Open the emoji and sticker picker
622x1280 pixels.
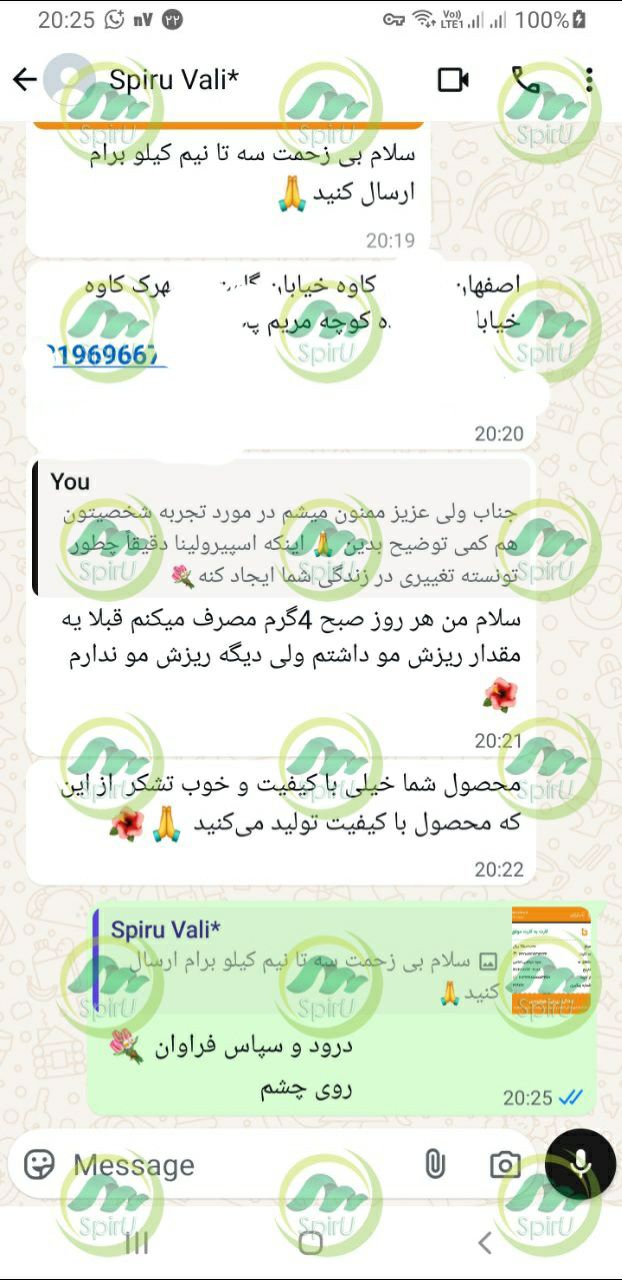point(39,1165)
